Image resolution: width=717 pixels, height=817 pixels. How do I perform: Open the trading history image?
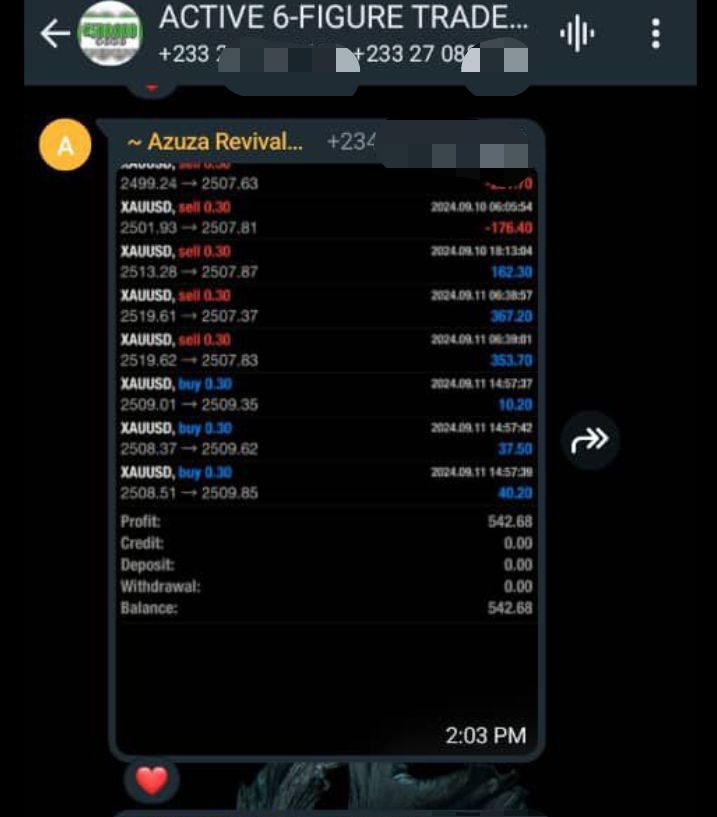326,400
